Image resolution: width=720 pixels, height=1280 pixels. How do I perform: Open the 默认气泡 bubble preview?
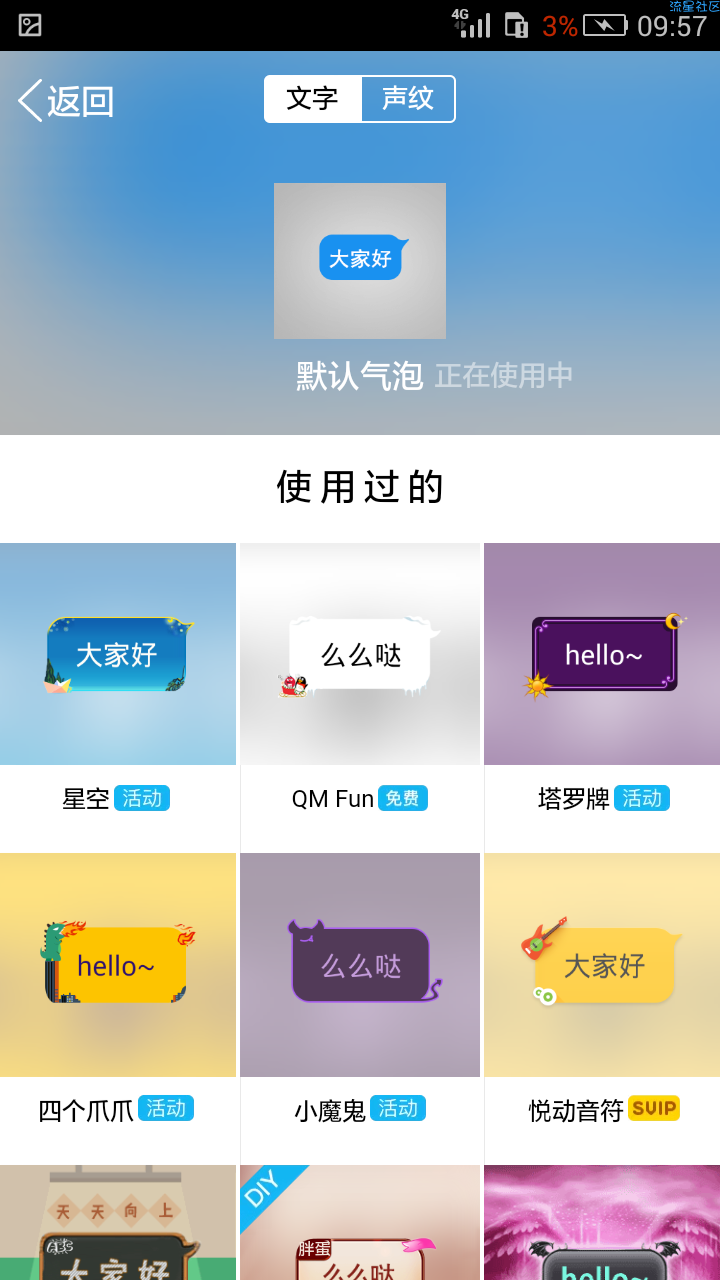click(x=360, y=261)
